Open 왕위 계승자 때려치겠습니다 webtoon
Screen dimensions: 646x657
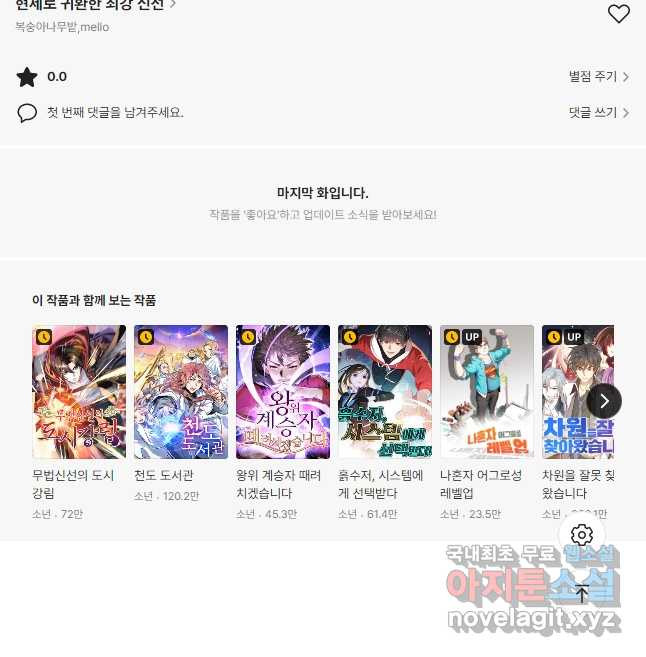point(283,392)
